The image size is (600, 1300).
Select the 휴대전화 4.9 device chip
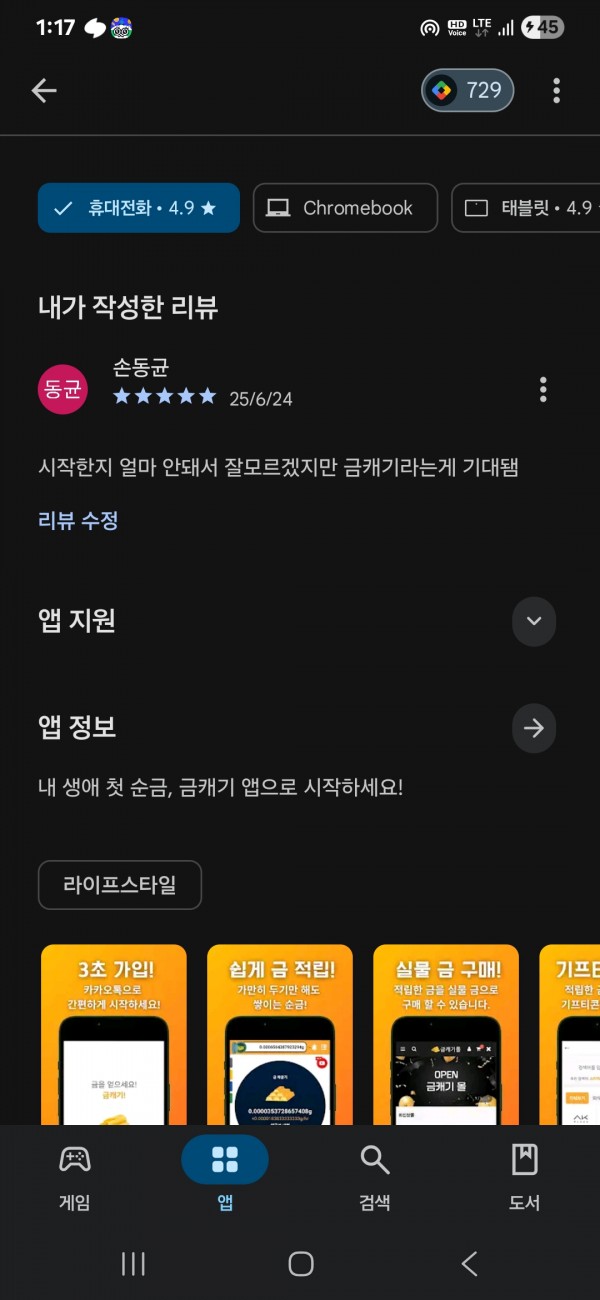point(139,208)
